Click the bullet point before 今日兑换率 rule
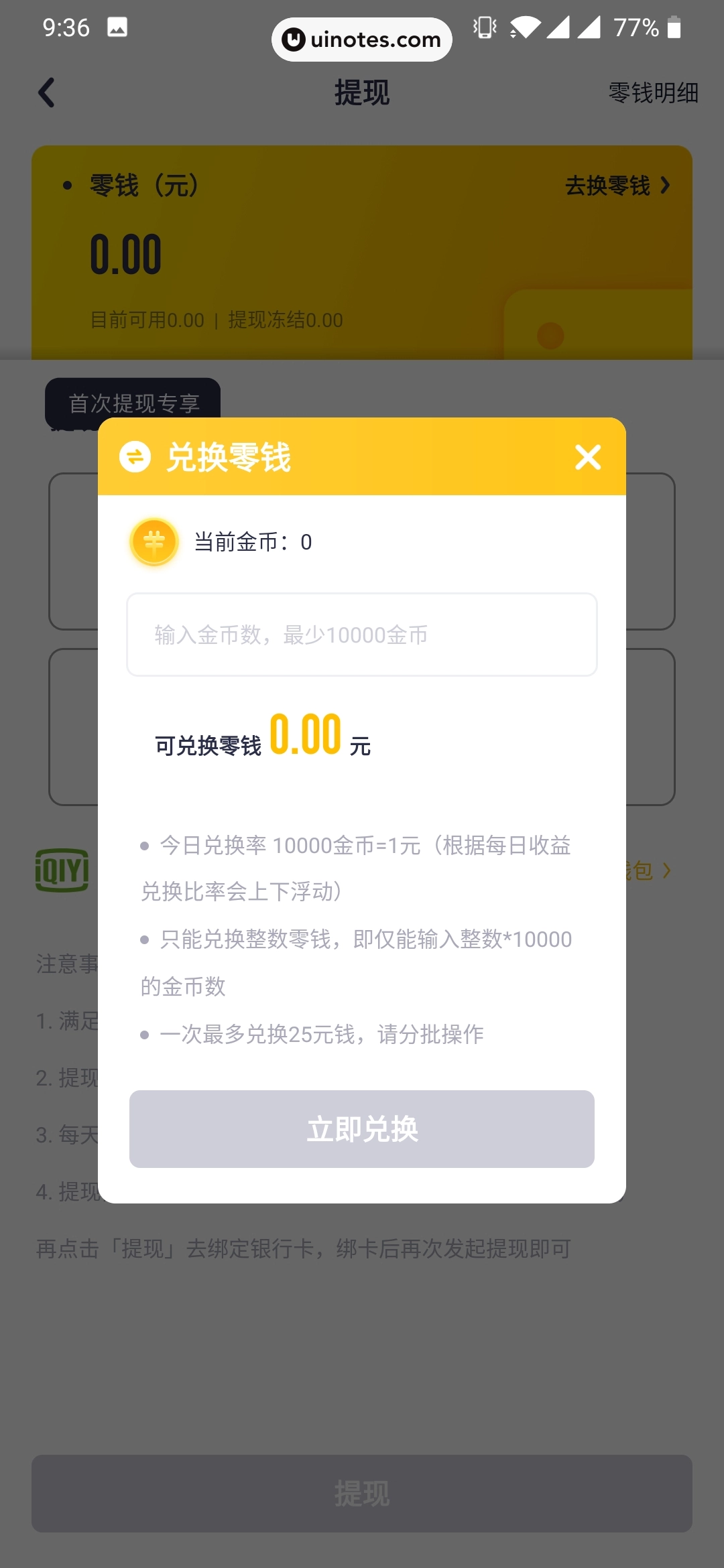 [143, 846]
